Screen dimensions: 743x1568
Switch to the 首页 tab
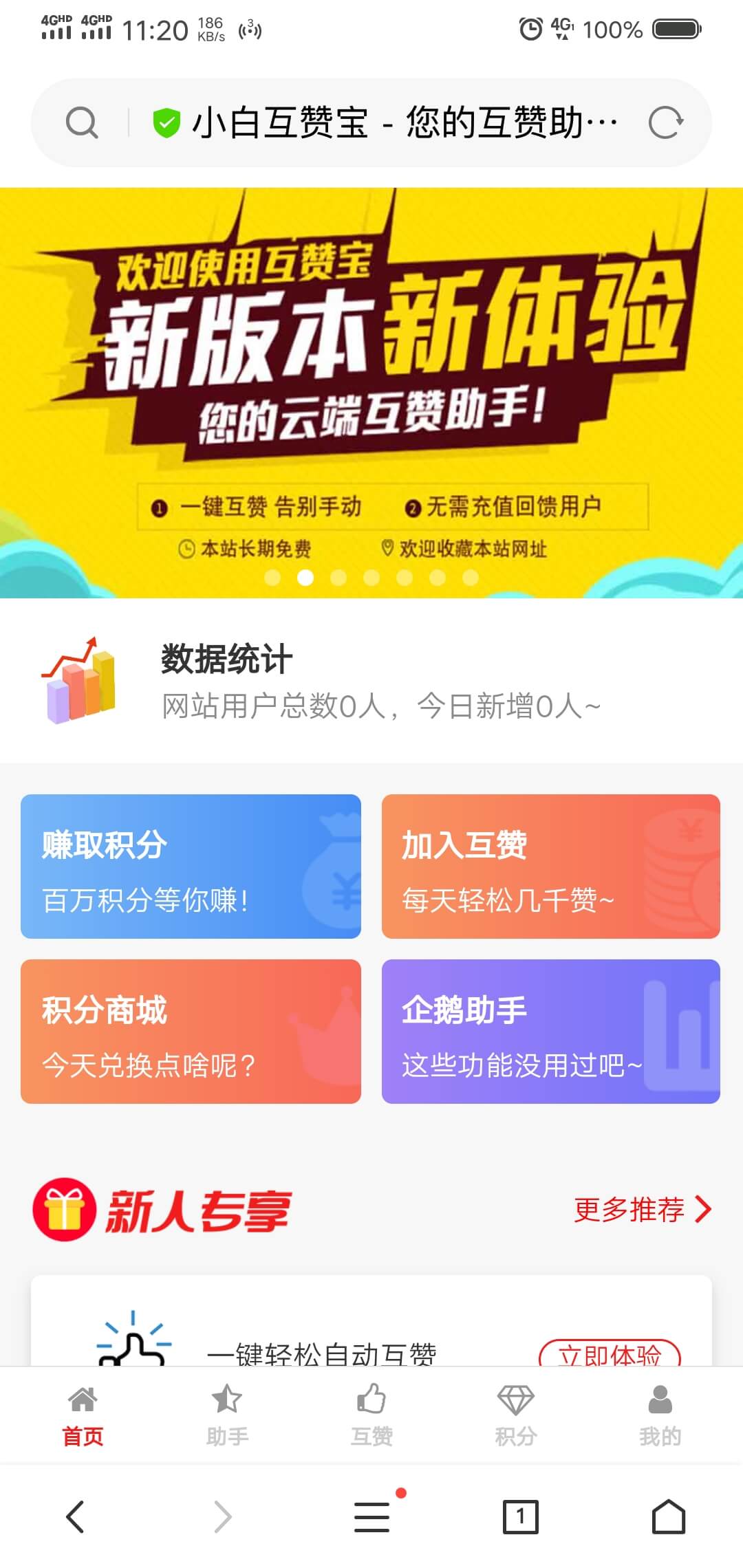click(83, 1415)
